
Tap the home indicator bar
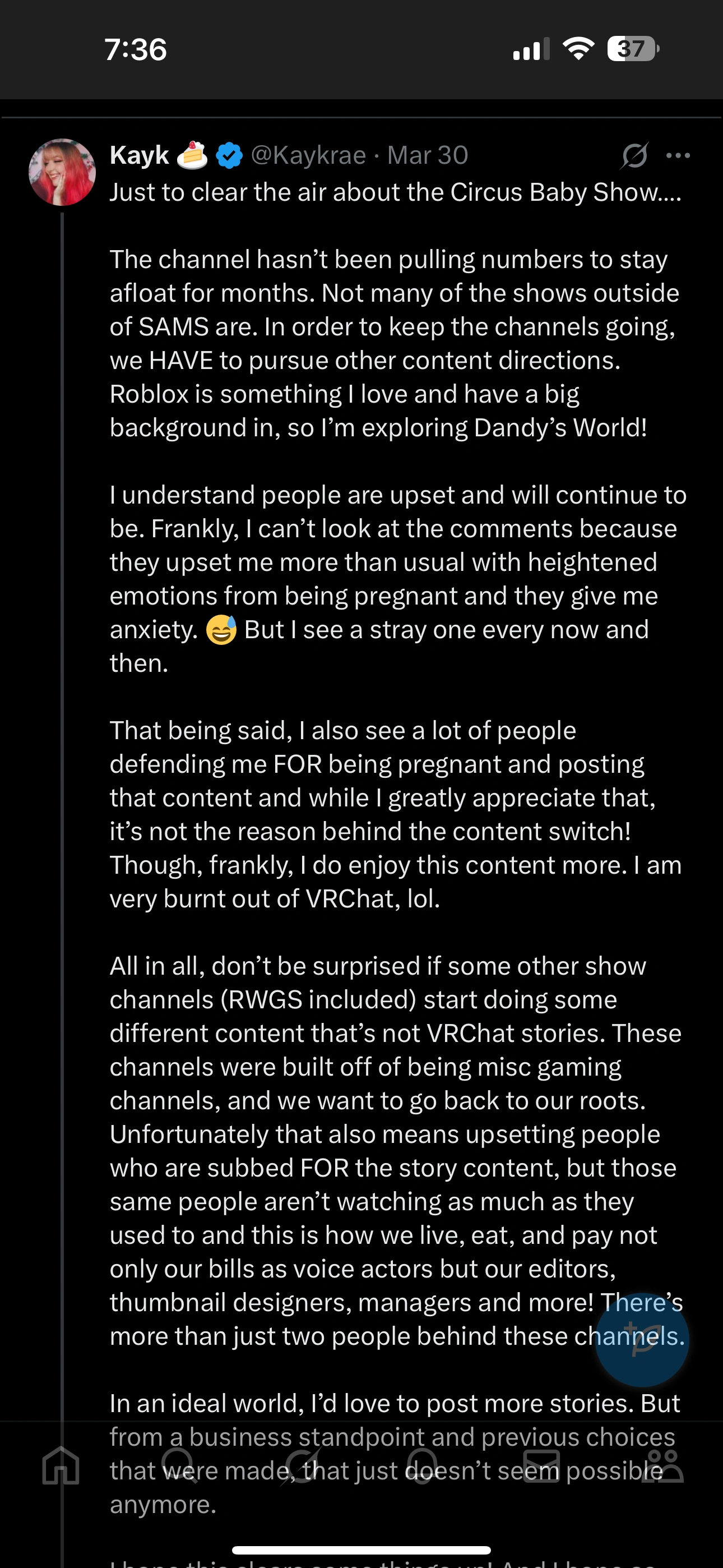click(361, 1548)
